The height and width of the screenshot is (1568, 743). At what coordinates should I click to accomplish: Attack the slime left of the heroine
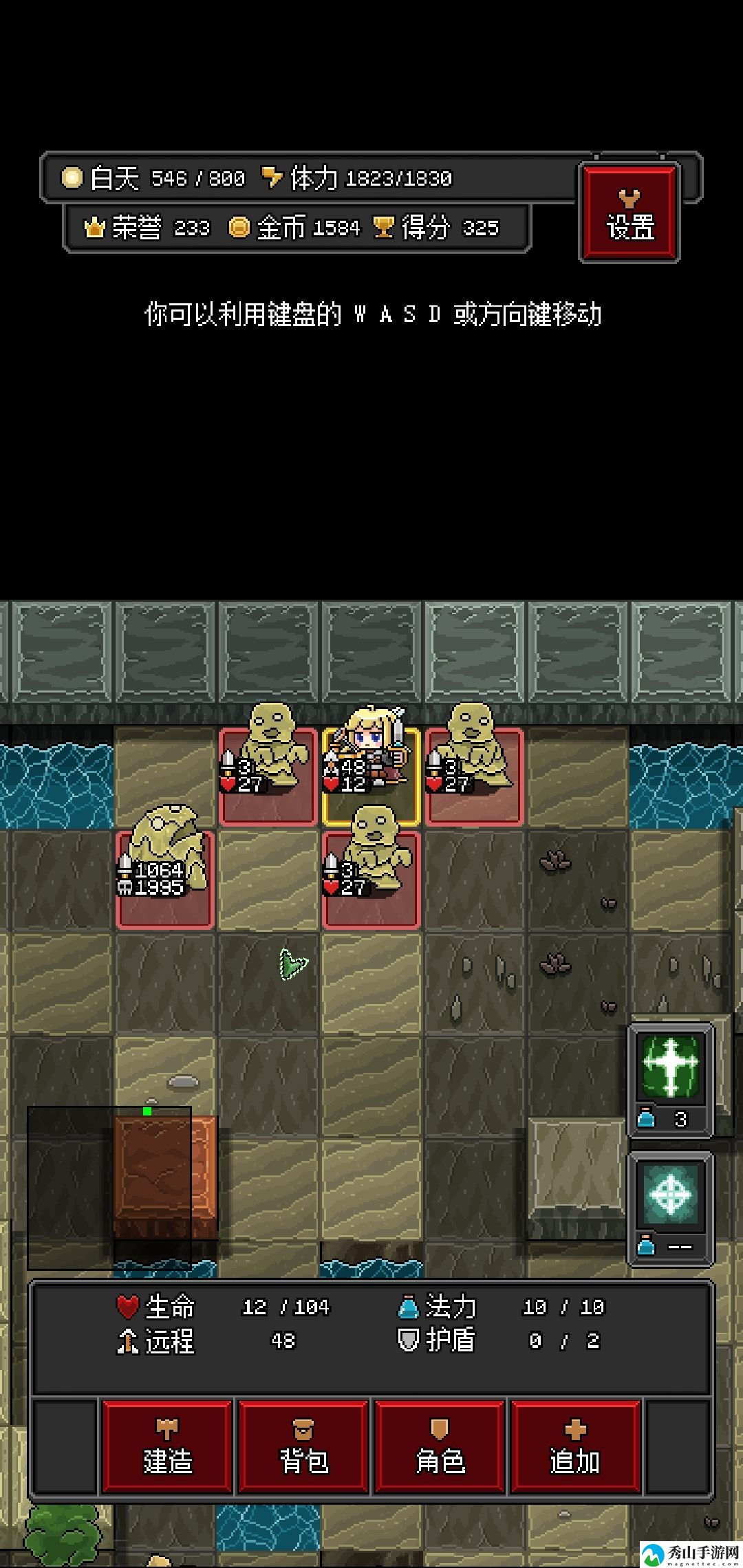[268, 776]
